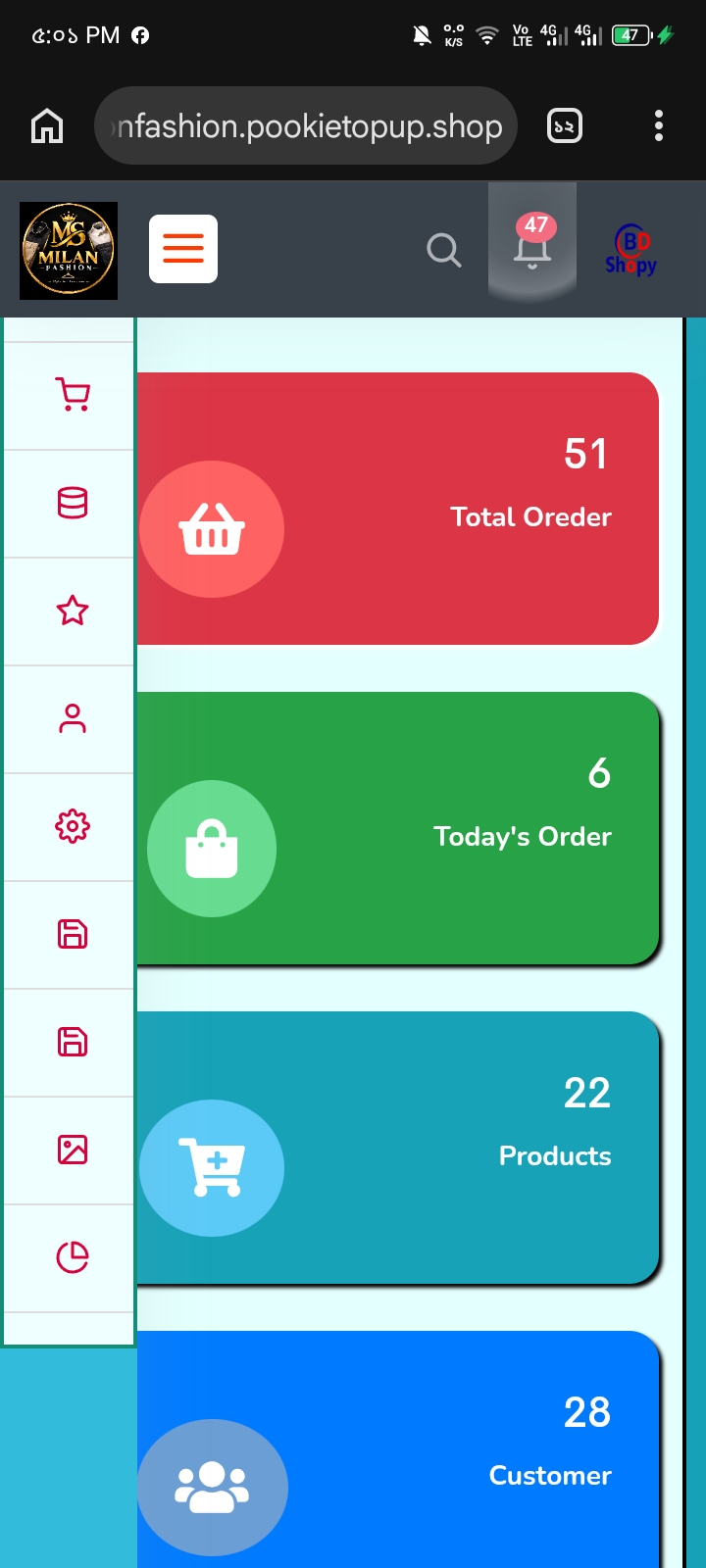706x1568 pixels.
Task: Tap the search magnifier icon
Action: (444, 250)
